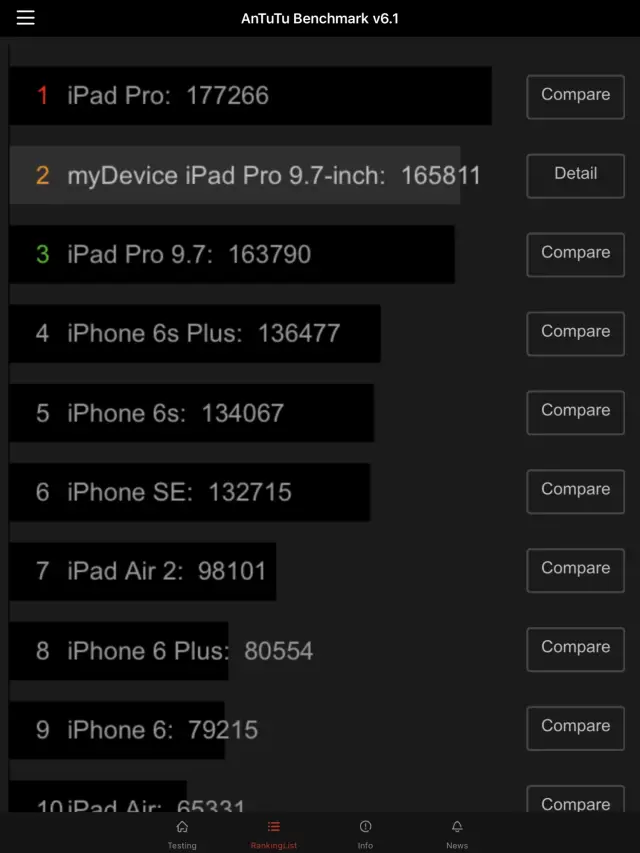Compare with iPhone SE
This screenshot has width=640, height=853.
[575, 491]
